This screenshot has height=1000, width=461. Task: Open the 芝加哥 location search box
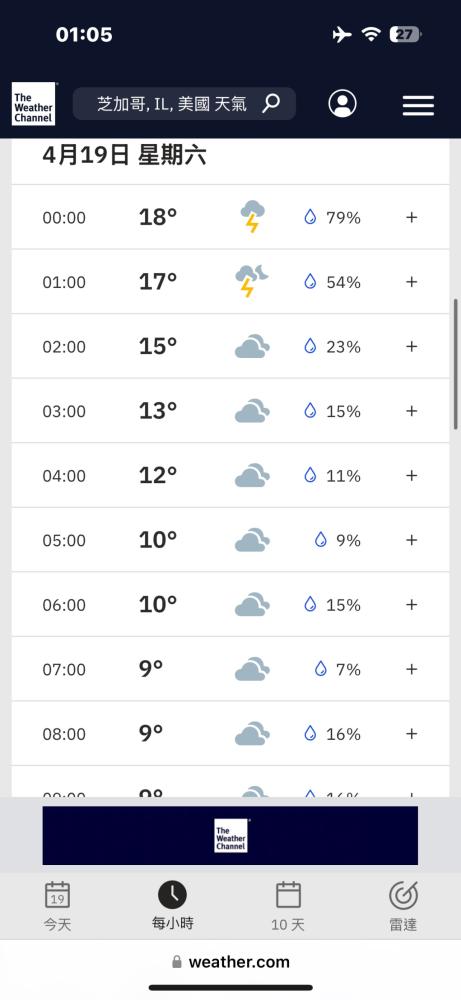184,103
